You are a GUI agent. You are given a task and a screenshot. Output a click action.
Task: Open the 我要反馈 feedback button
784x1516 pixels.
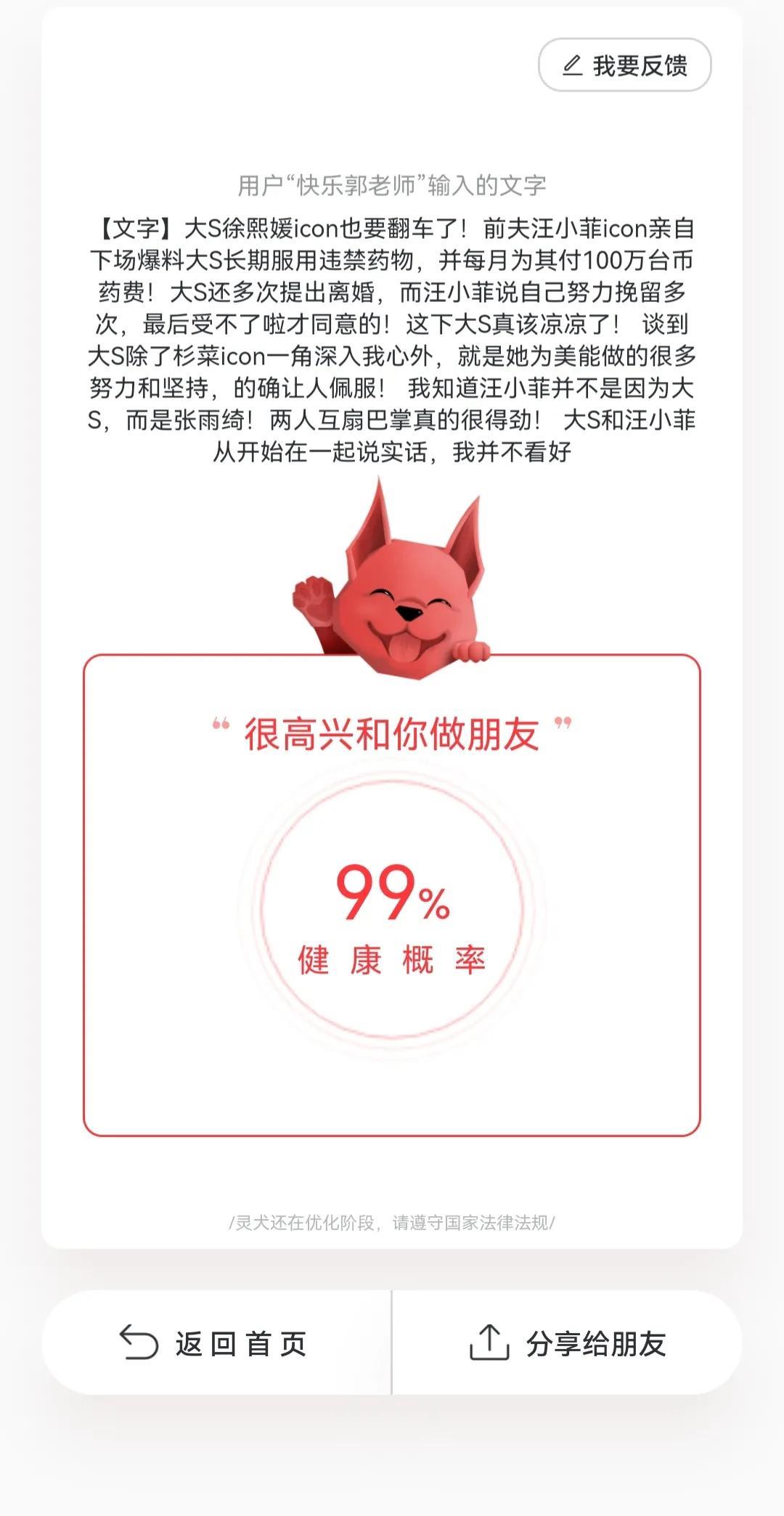tap(624, 65)
